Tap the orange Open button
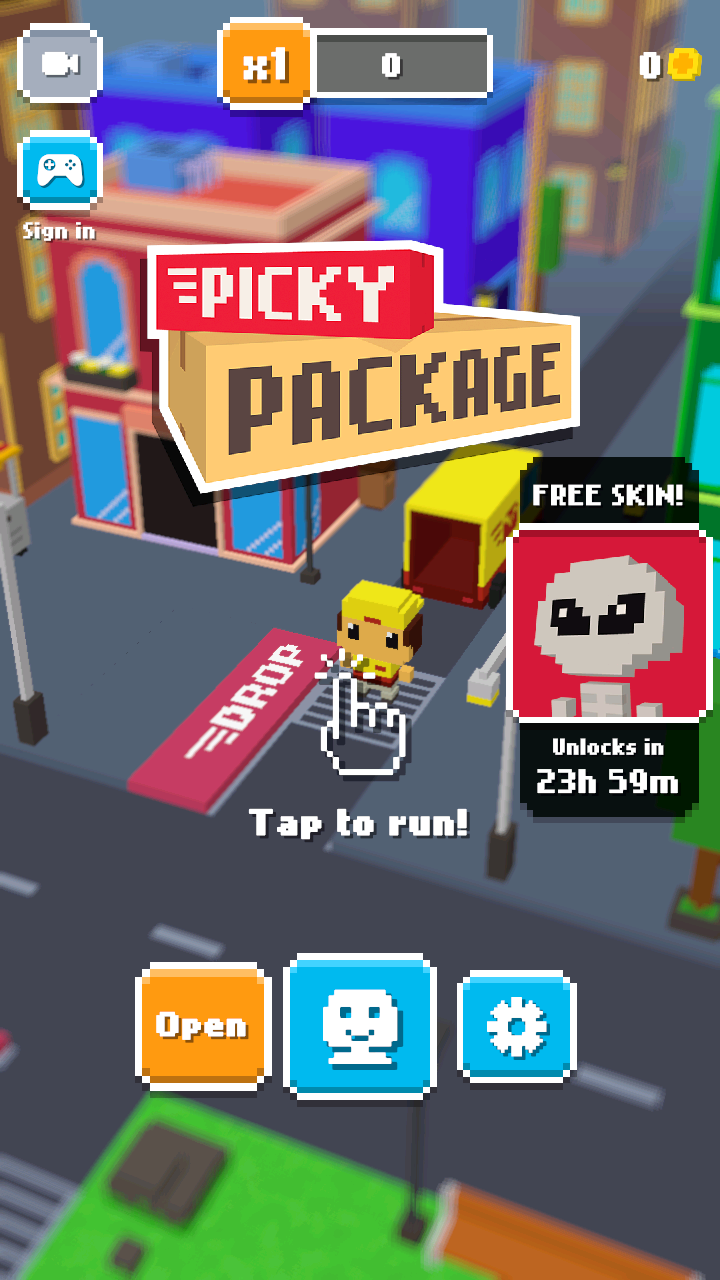720x1280 pixels. pos(203,1025)
